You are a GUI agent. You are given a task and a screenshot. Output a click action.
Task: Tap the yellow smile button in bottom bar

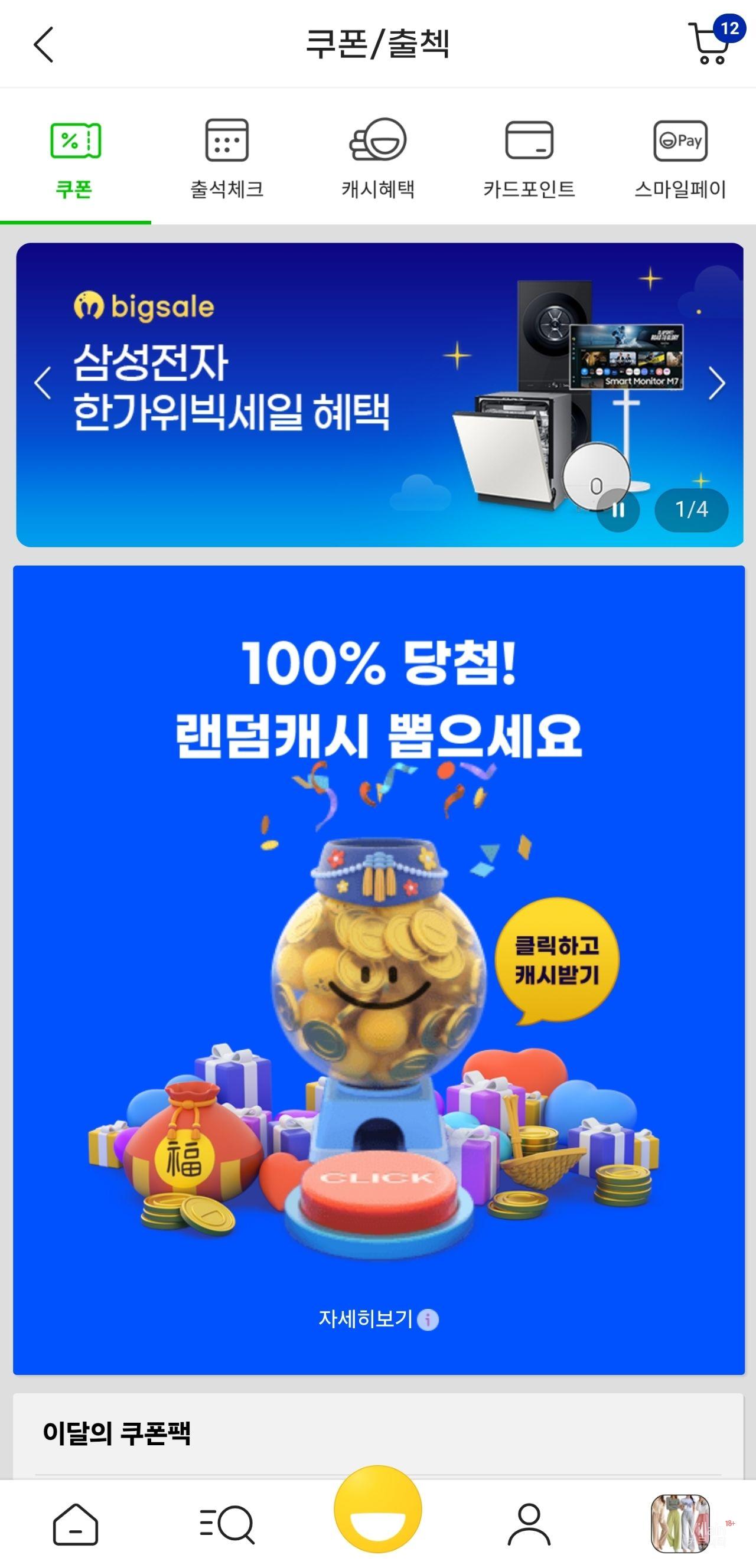pyautogui.click(x=377, y=1510)
